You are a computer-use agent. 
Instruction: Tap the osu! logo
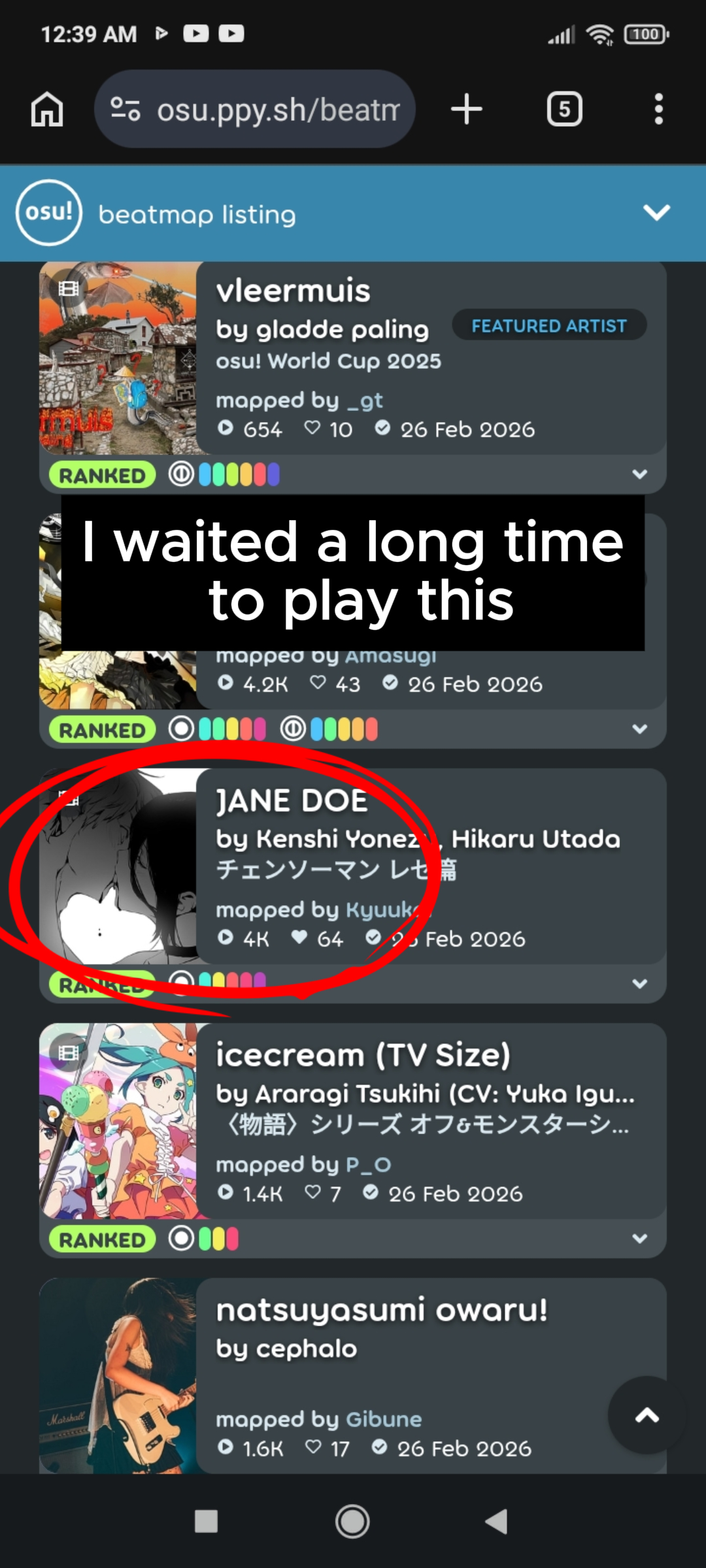tap(48, 213)
